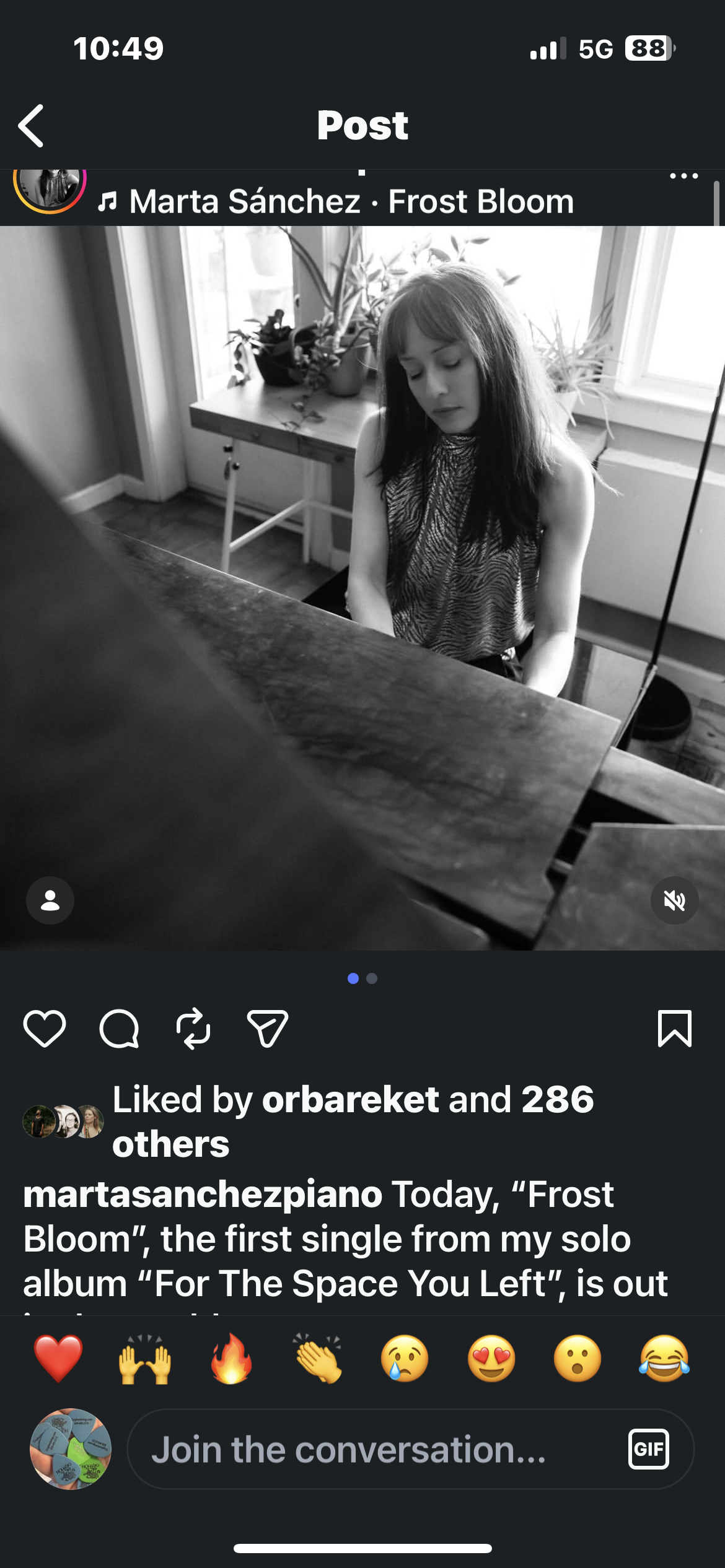Open the GIF picker for comments

(x=648, y=1449)
